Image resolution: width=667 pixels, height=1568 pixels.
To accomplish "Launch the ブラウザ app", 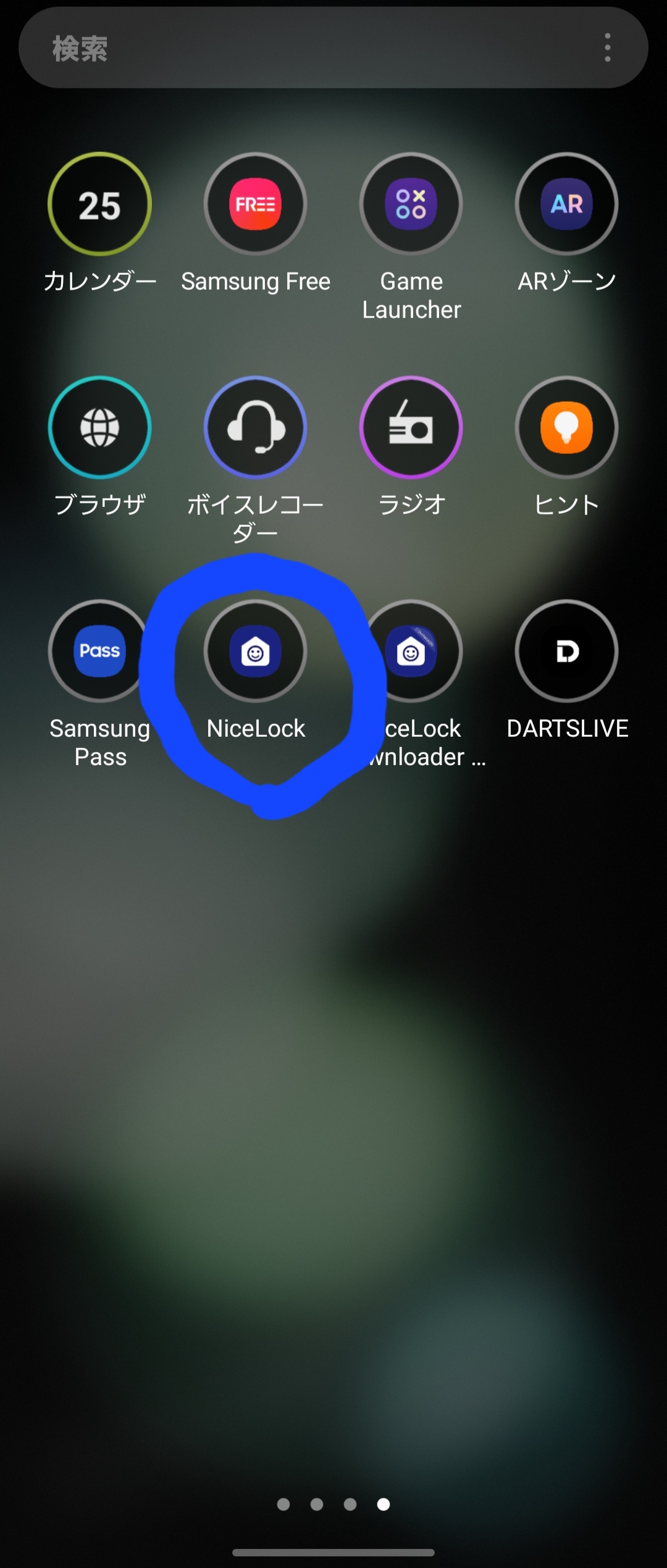I will tap(99, 427).
